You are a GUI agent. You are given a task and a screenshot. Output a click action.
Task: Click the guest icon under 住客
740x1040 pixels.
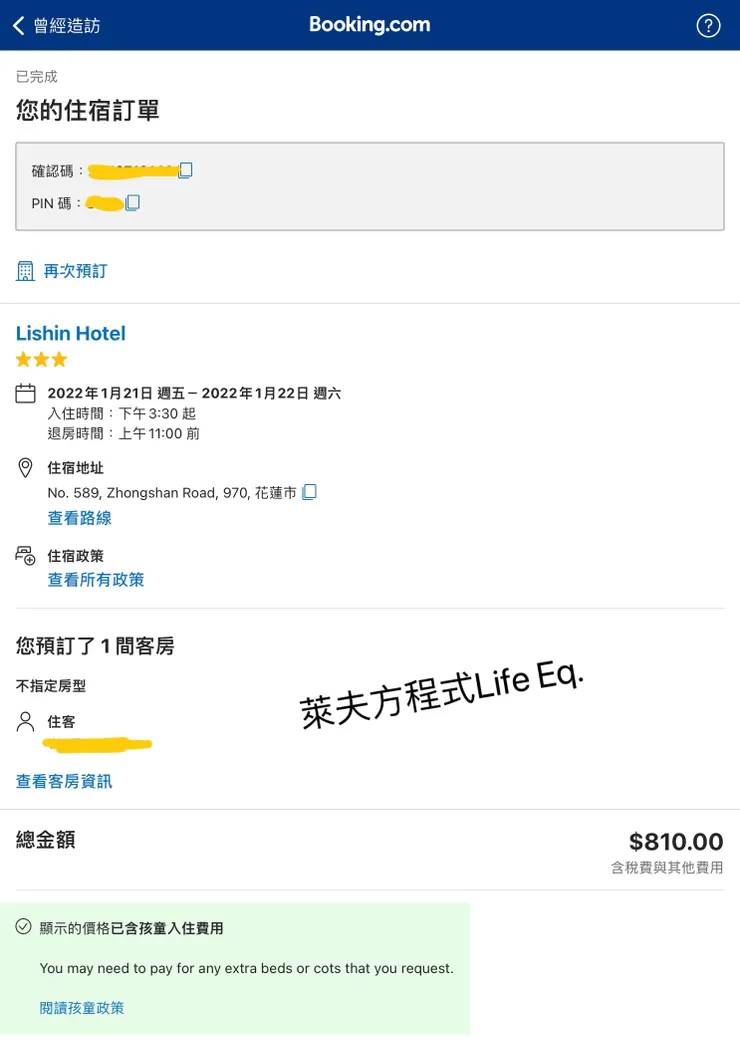[24, 721]
